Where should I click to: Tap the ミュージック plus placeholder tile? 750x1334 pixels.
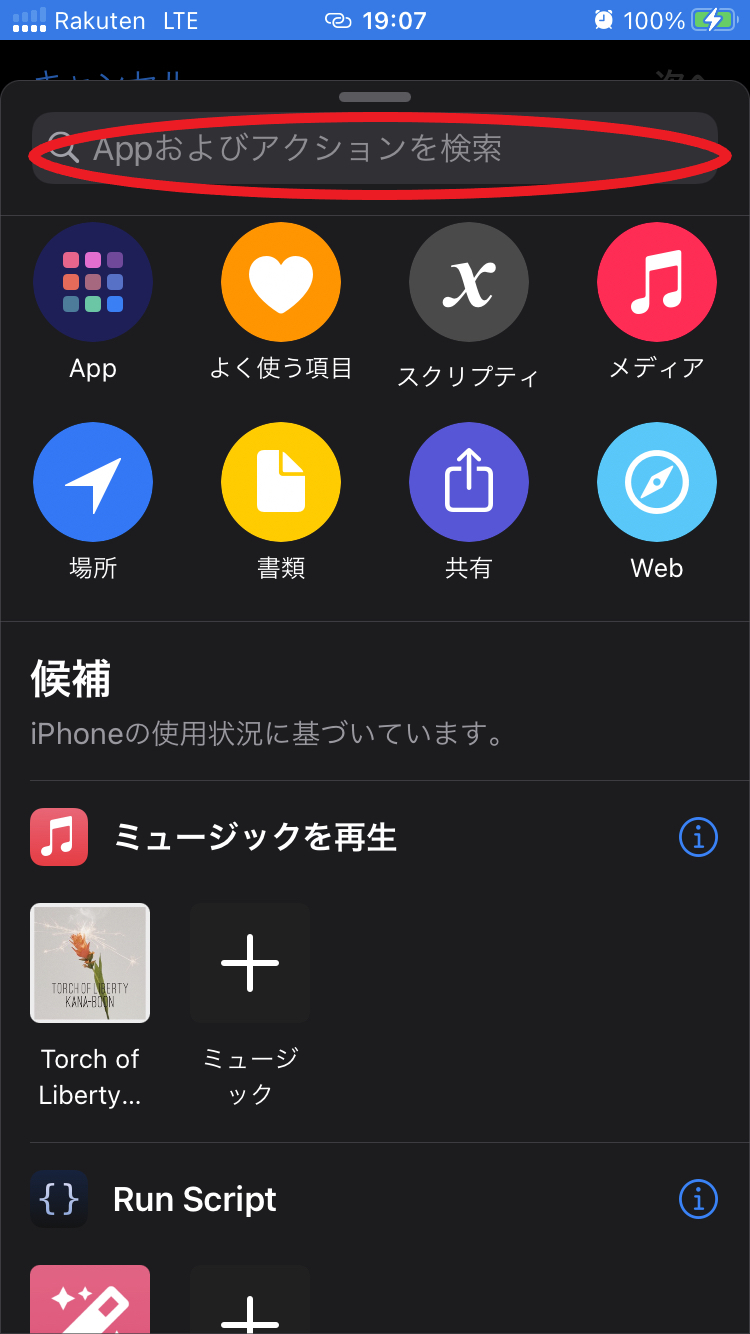[x=249, y=963]
